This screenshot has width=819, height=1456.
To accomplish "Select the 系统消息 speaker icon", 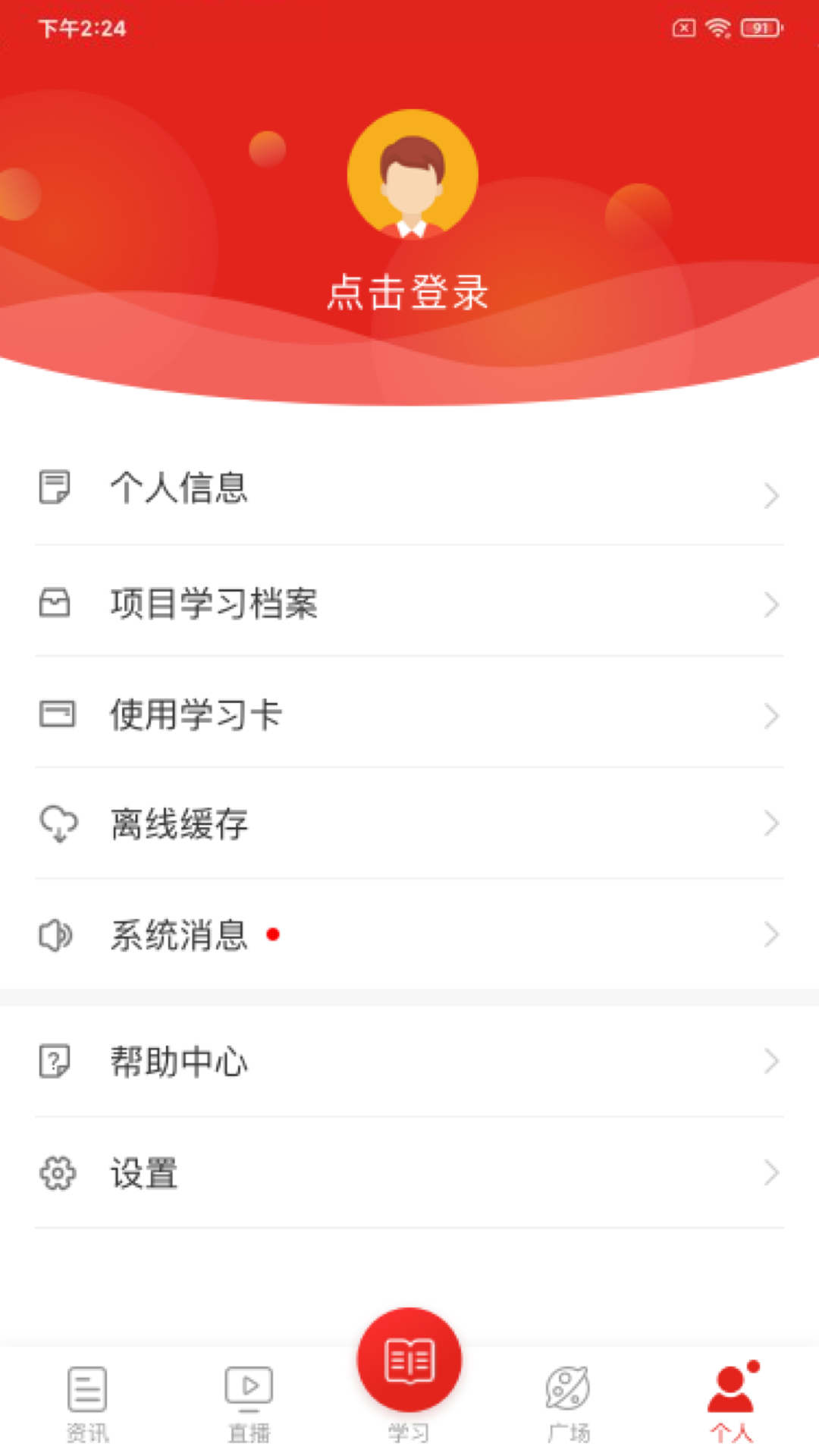I will click(54, 935).
